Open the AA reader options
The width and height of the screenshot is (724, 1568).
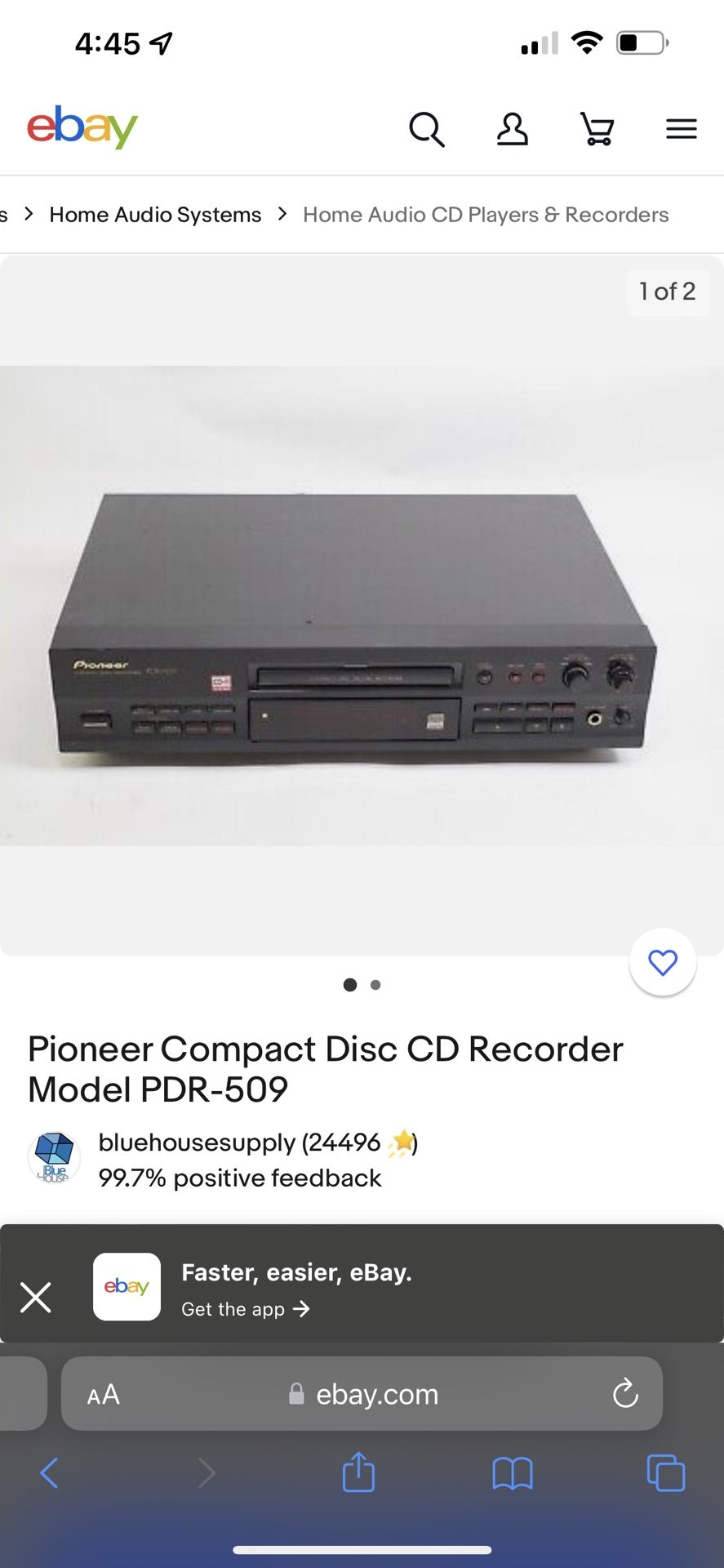pos(104,1395)
